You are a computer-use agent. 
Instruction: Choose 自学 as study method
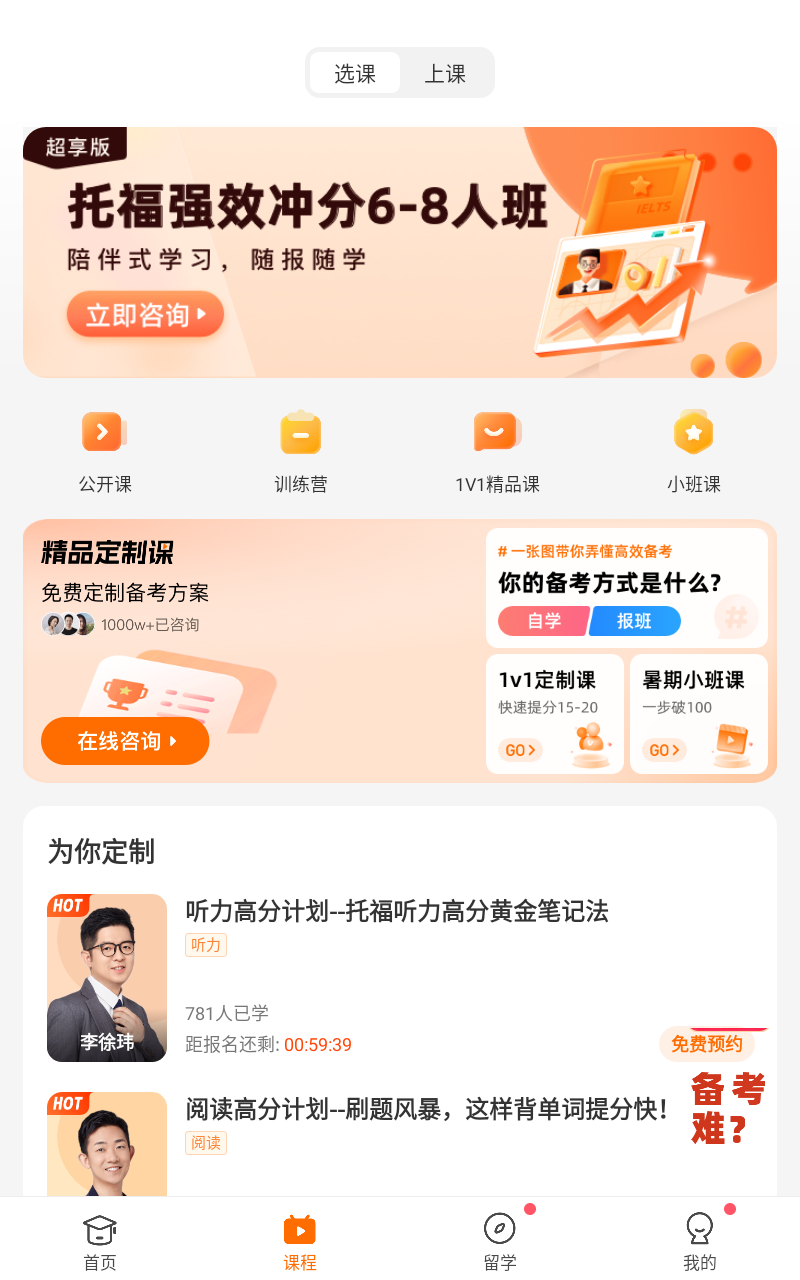543,621
